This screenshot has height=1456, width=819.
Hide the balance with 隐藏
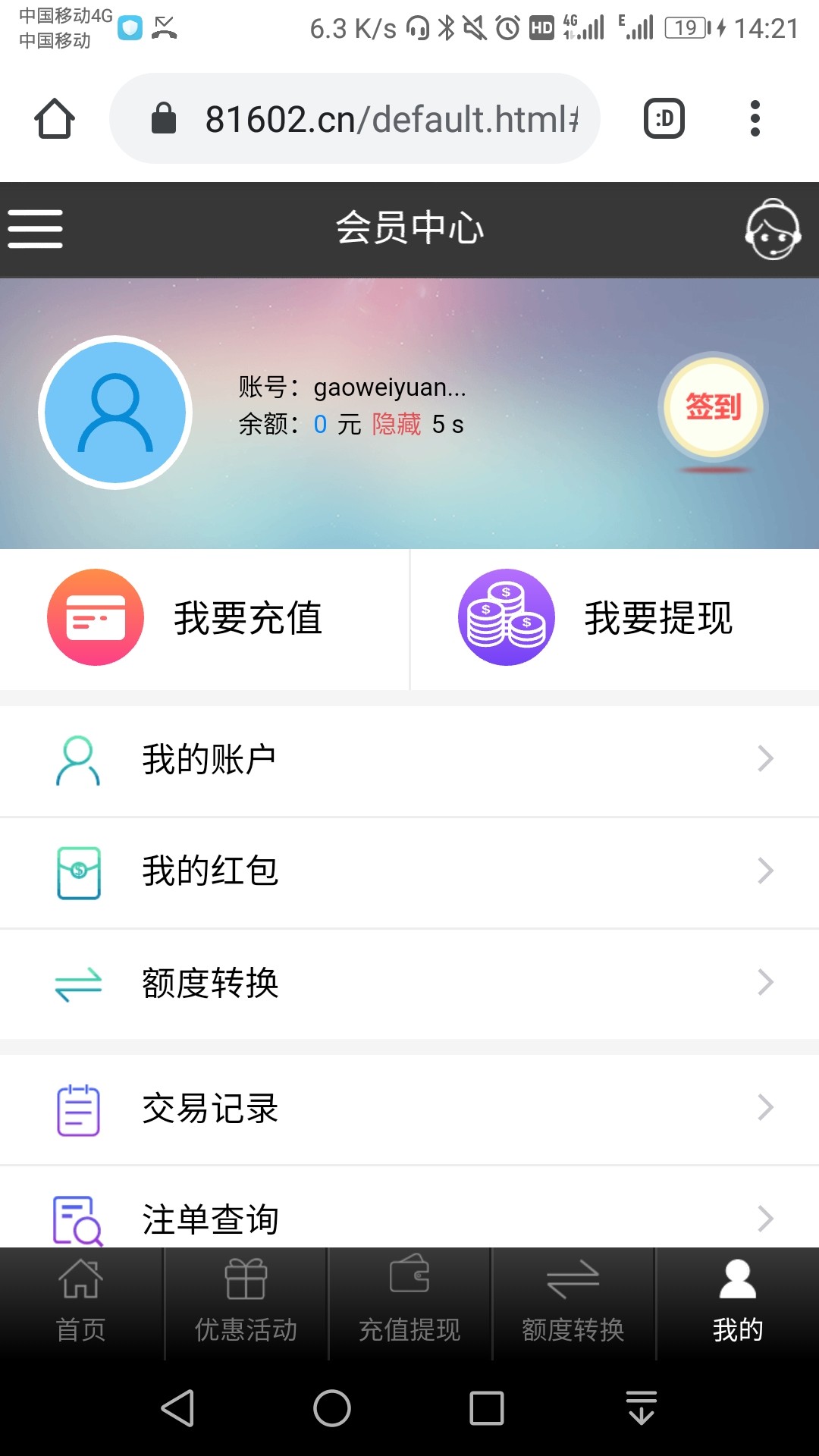pos(396,424)
